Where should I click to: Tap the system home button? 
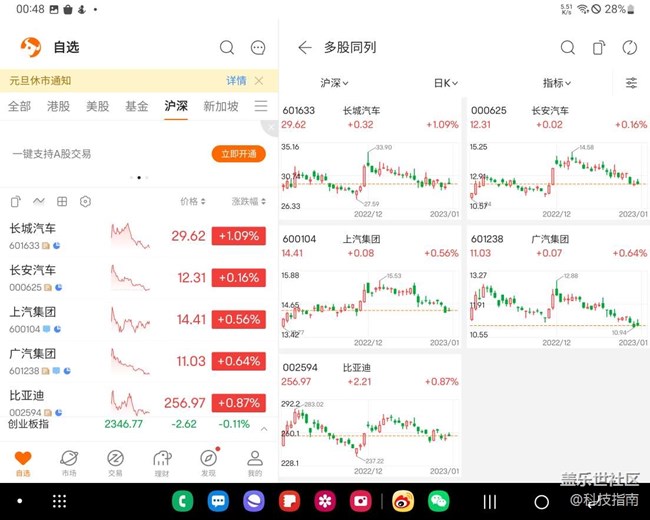(541, 501)
